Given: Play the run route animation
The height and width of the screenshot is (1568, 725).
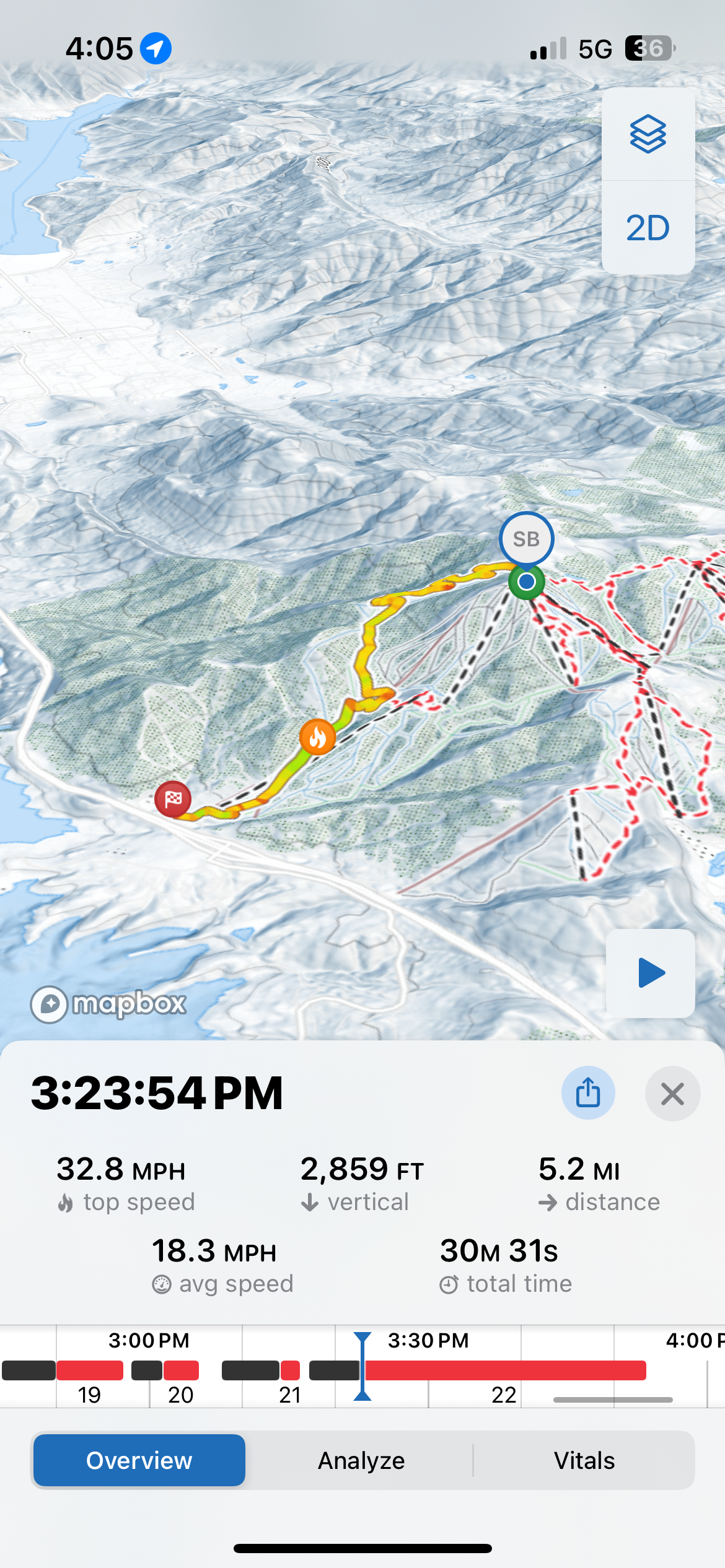Looking at the screenshot, I should tap(650, 973).
